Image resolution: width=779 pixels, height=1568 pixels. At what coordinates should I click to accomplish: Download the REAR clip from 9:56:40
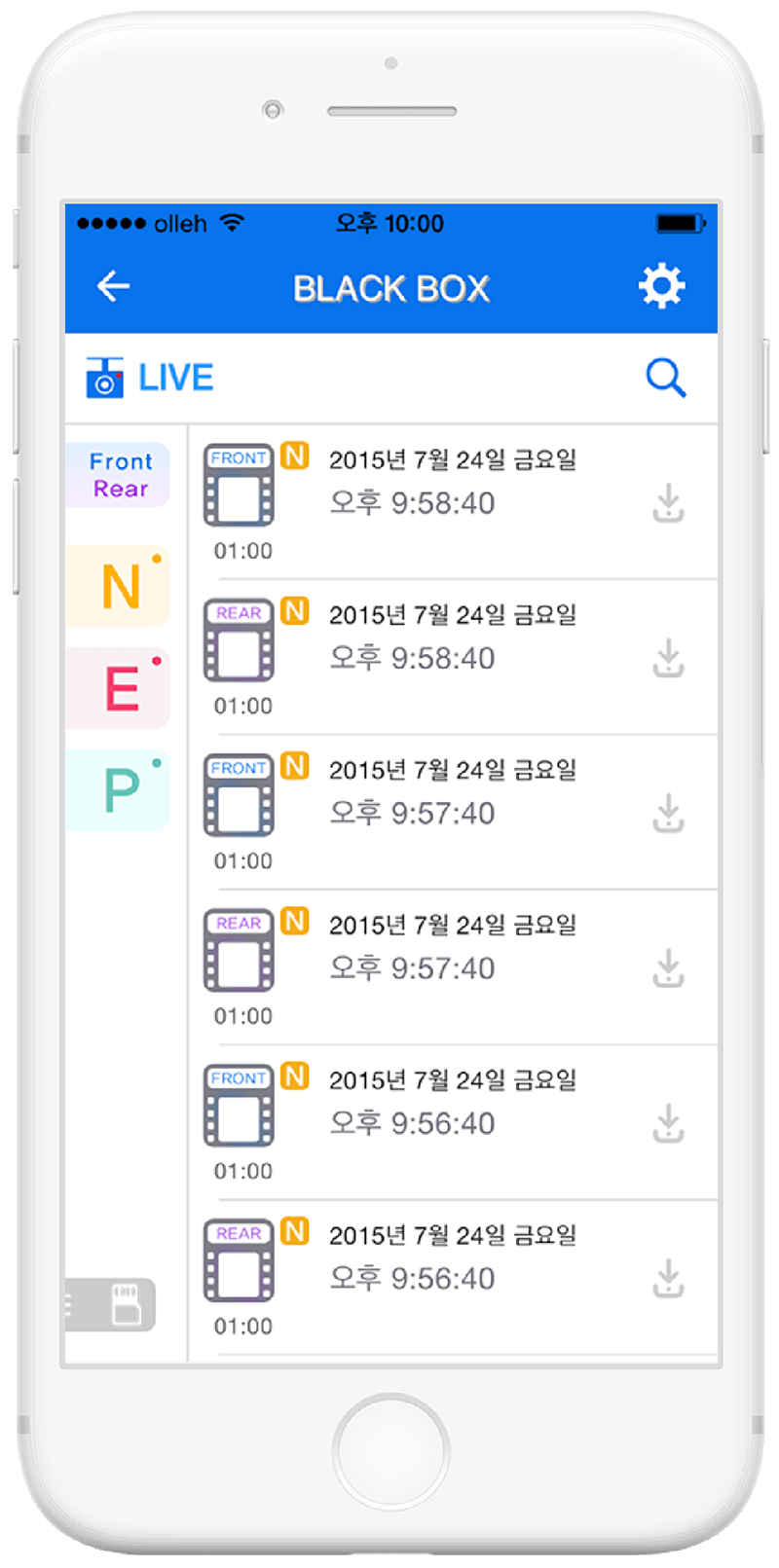(668, 1278)
